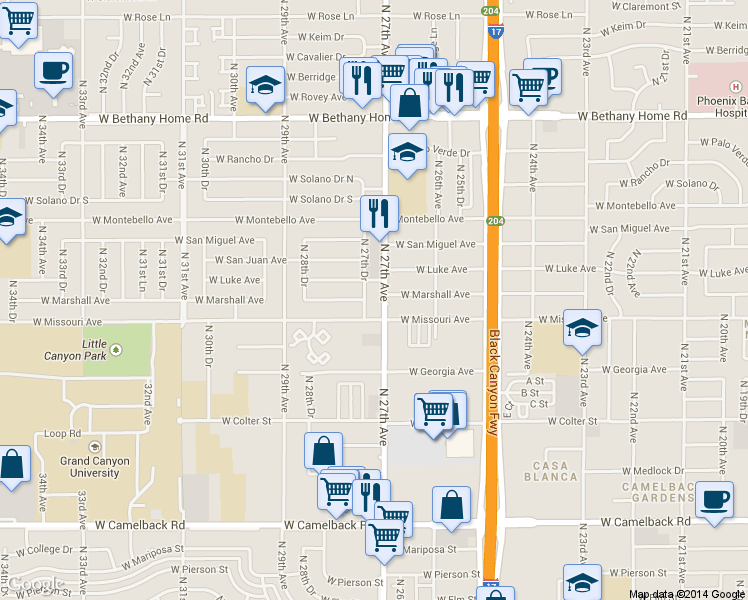Open the coffee shop marker near N 33rd Ave

[53, 72]
